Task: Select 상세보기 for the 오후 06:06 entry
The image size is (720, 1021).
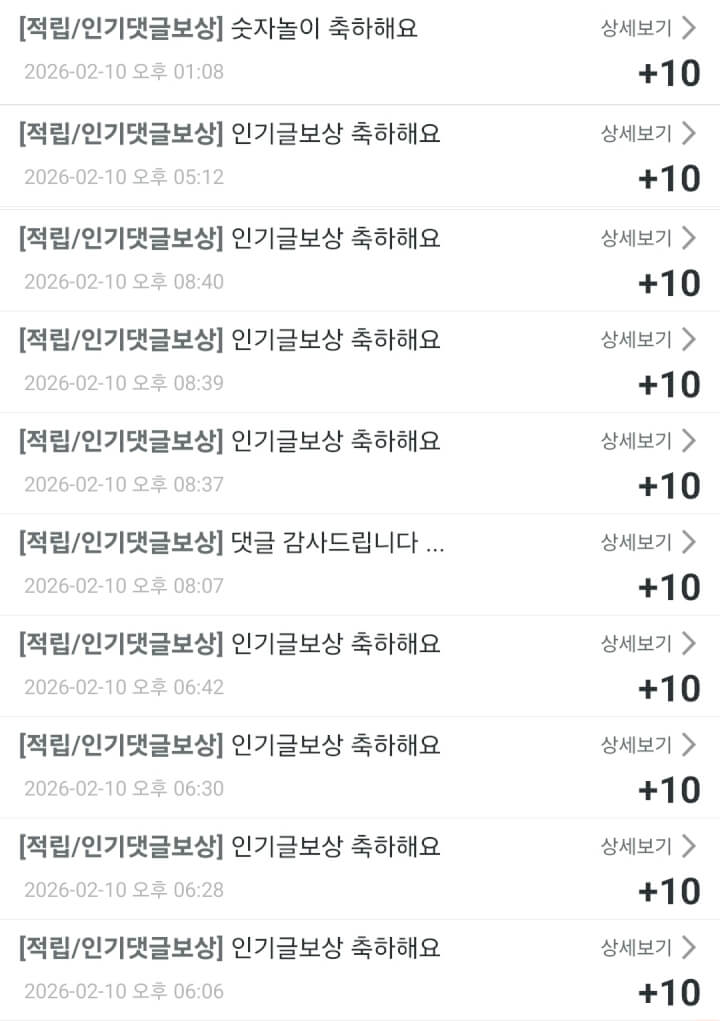Action: coord(647,947)
